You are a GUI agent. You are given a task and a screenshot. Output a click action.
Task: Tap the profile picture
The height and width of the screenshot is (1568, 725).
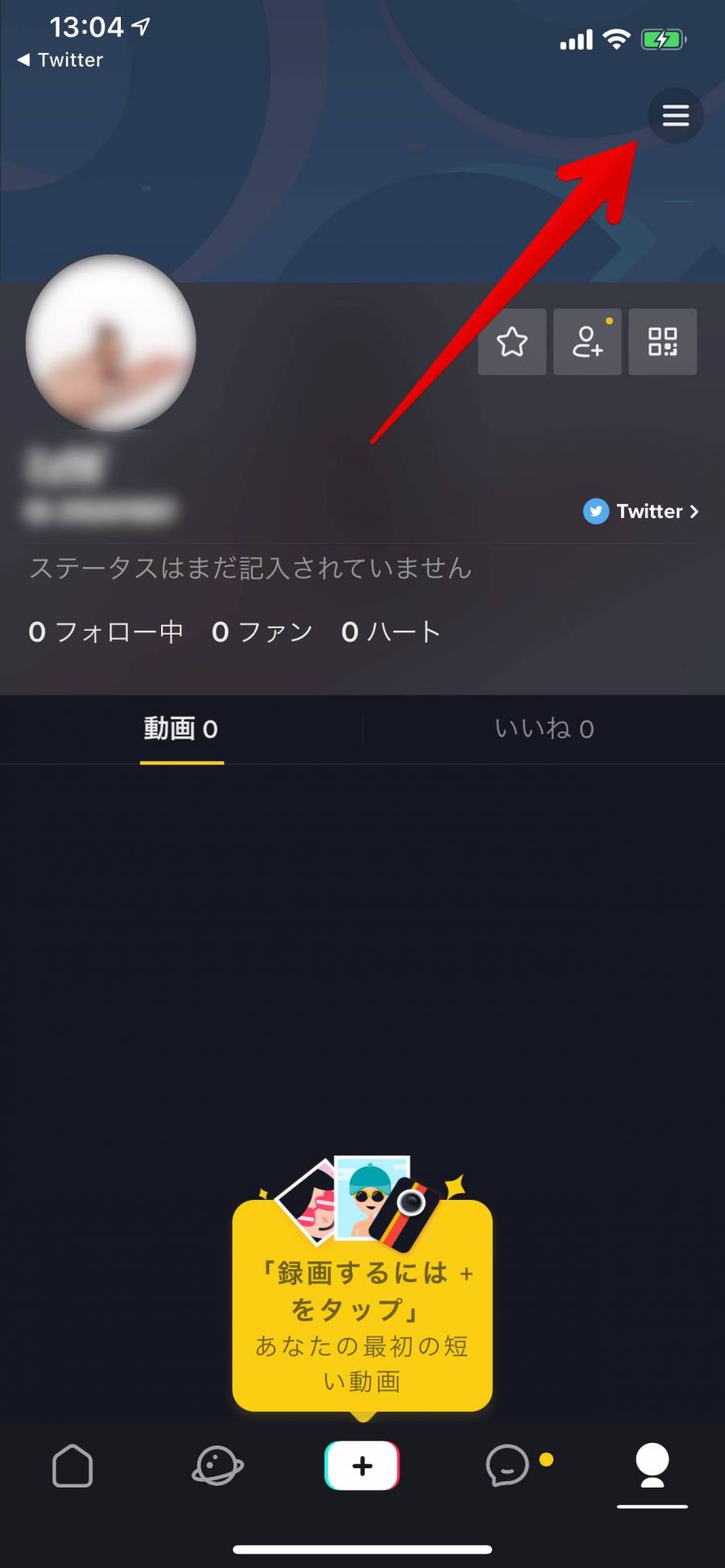[x=111, y=343]
